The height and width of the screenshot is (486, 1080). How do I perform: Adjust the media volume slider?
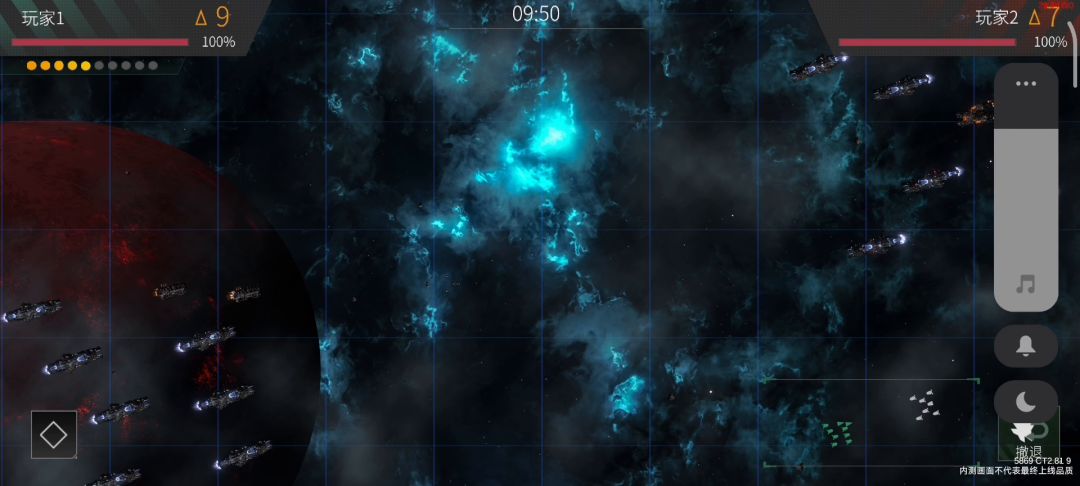click(1026, 200)
